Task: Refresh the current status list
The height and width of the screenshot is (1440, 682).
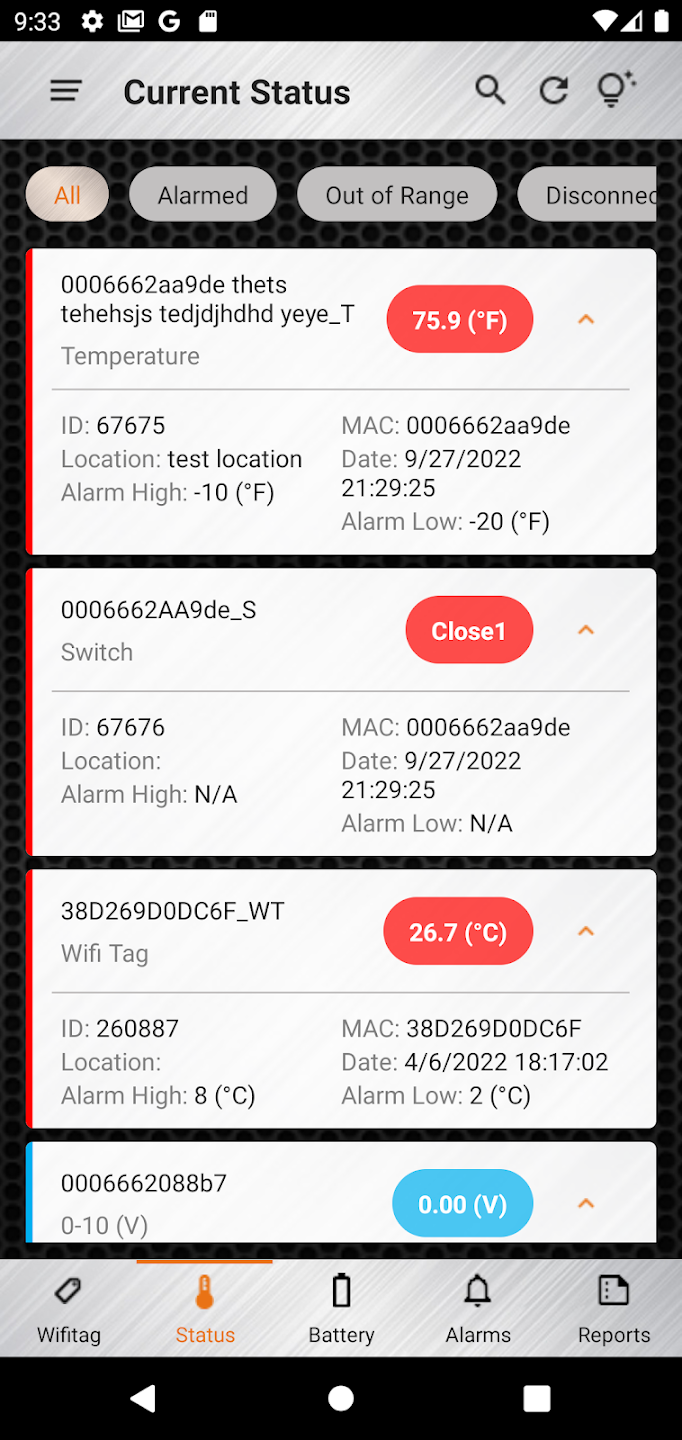Action: pyautogui.click(x=553, y=91)
